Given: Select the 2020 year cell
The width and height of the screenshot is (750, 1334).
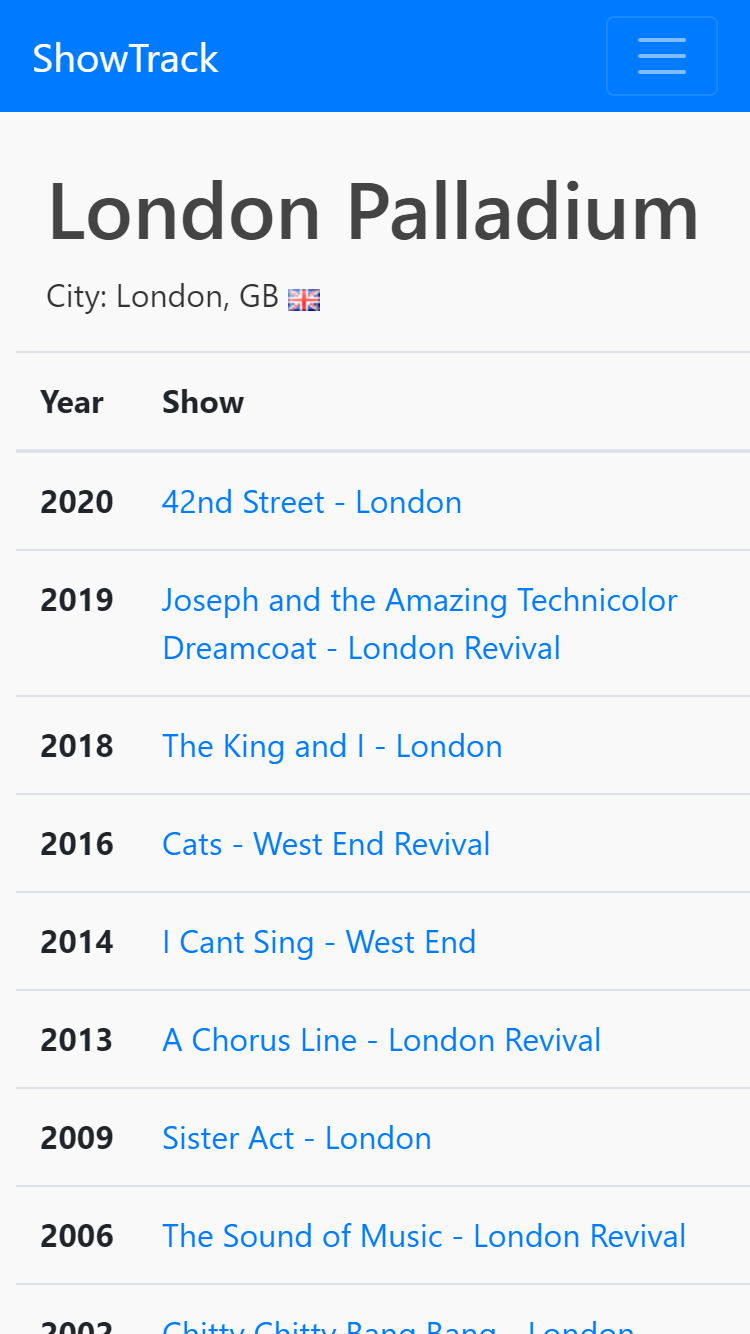Looking at the screenshot, I should click(76, 501).
